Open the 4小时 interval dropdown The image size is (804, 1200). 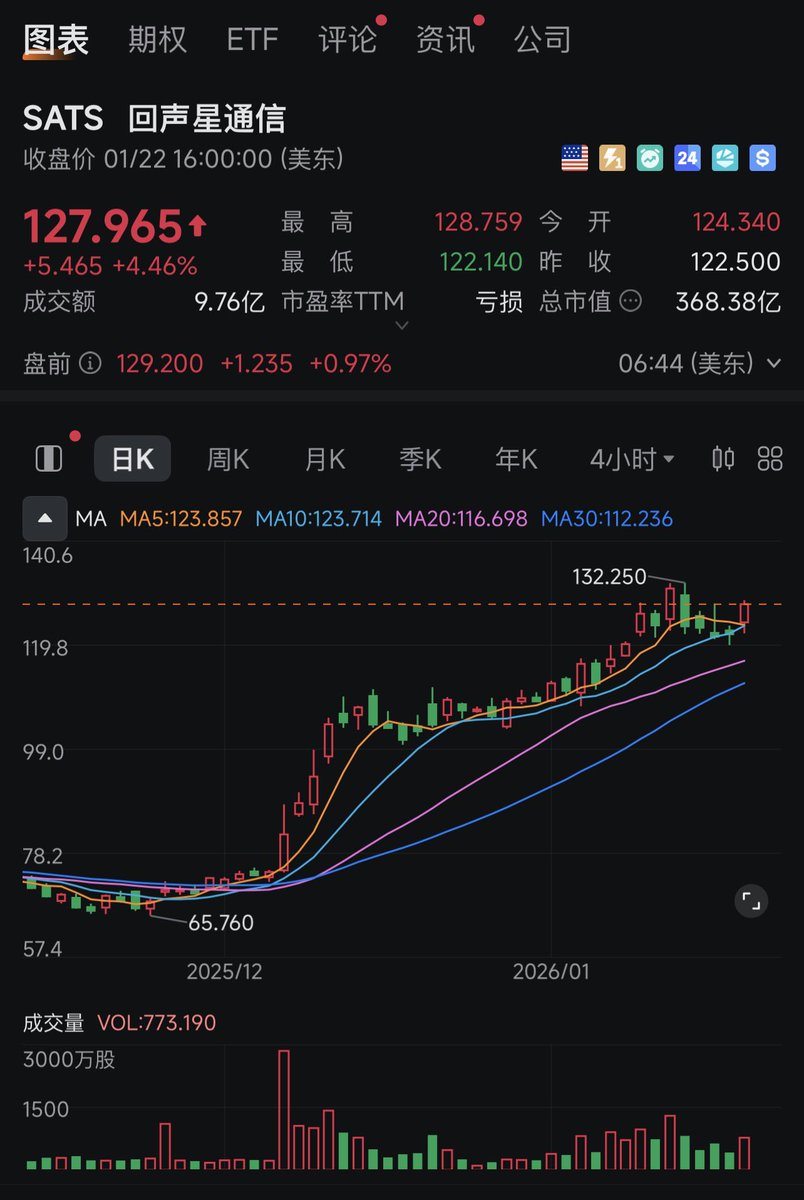pos(632,459)
